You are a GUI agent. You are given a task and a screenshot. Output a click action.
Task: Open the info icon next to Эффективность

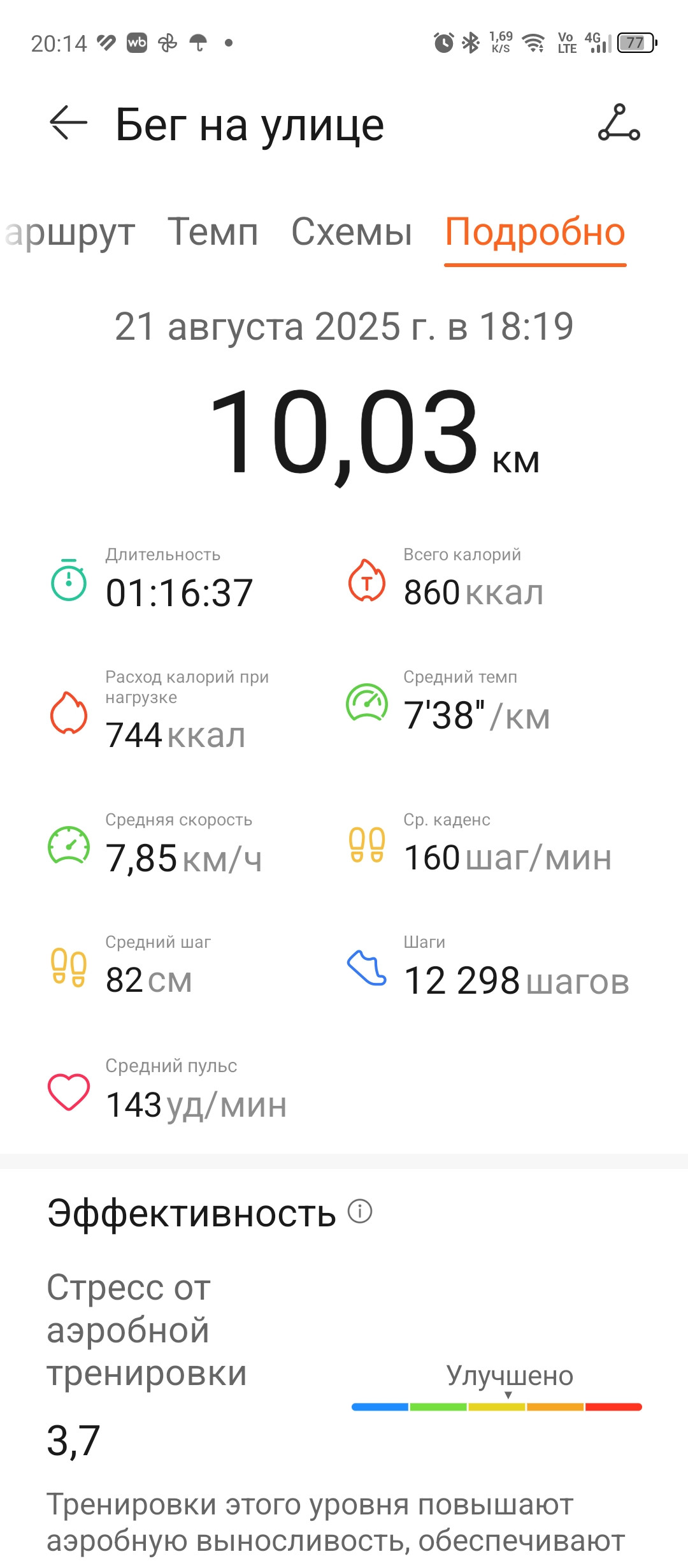360,1211
